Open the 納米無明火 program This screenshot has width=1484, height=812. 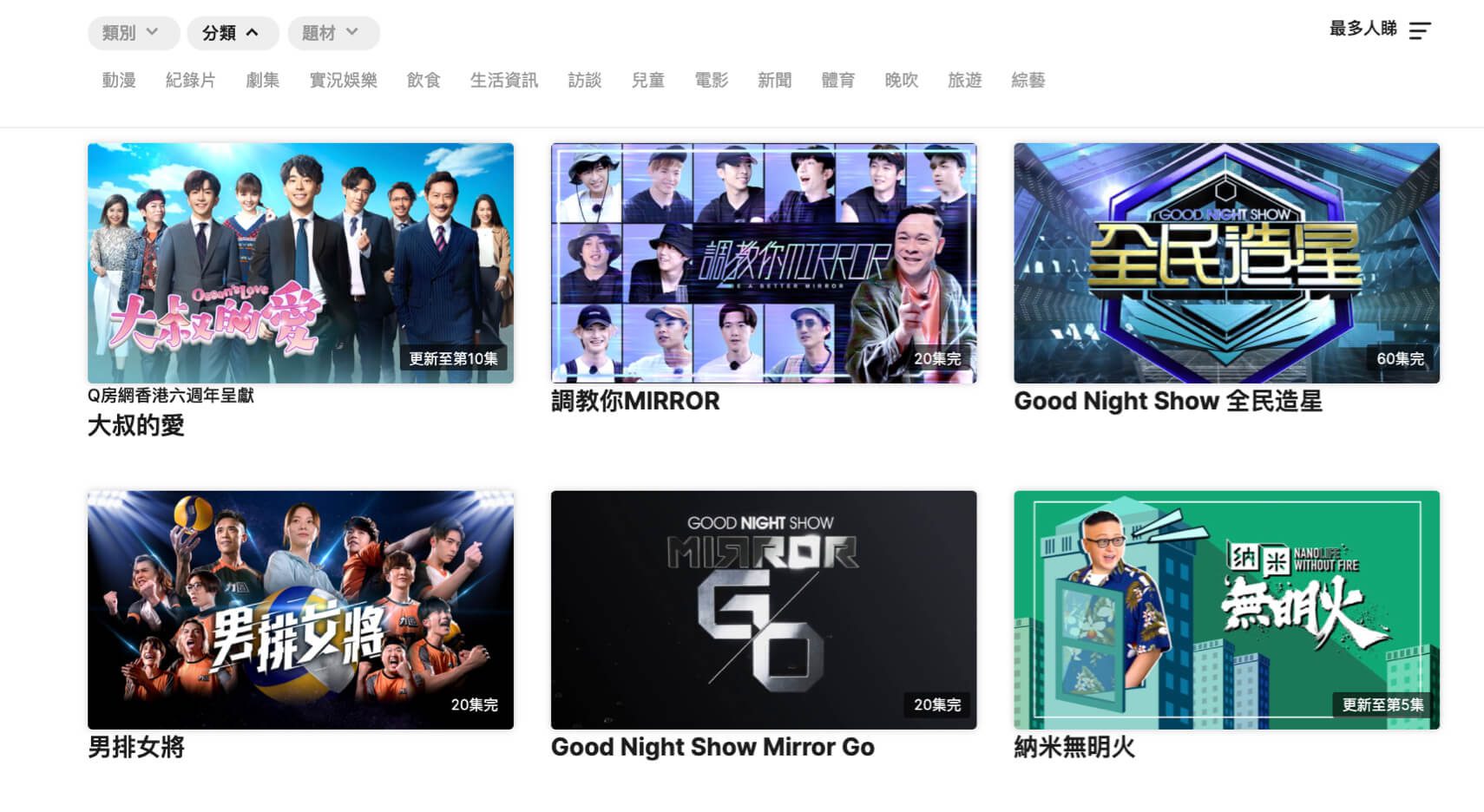click(x=1226, y=610)
